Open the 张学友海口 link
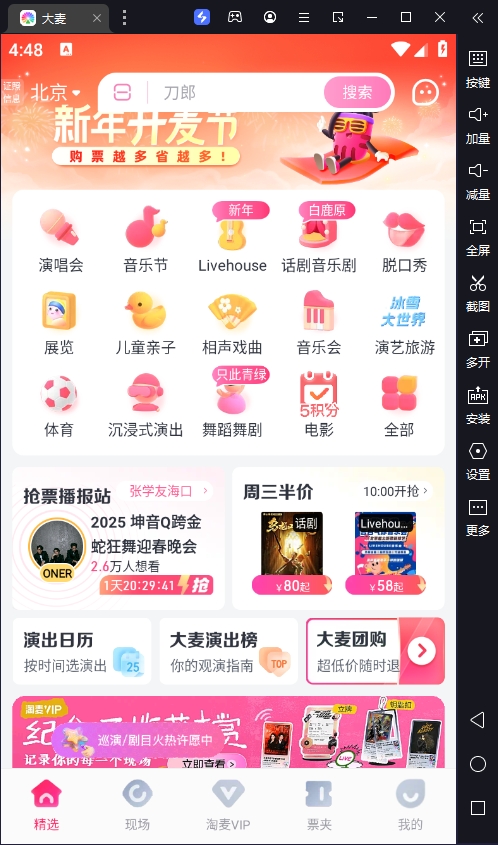 165,491
